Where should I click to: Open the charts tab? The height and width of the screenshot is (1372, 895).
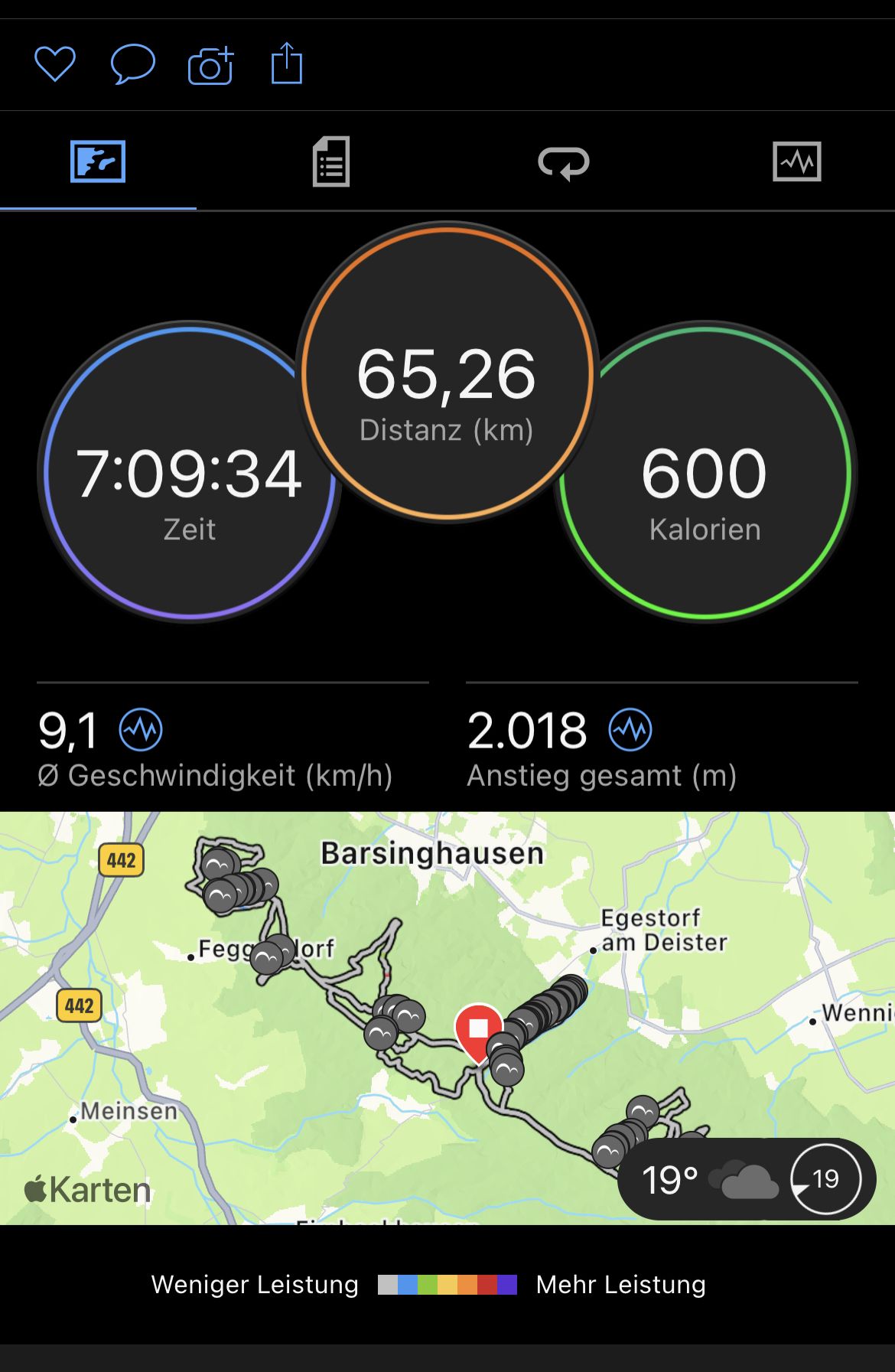coord(796,161)
